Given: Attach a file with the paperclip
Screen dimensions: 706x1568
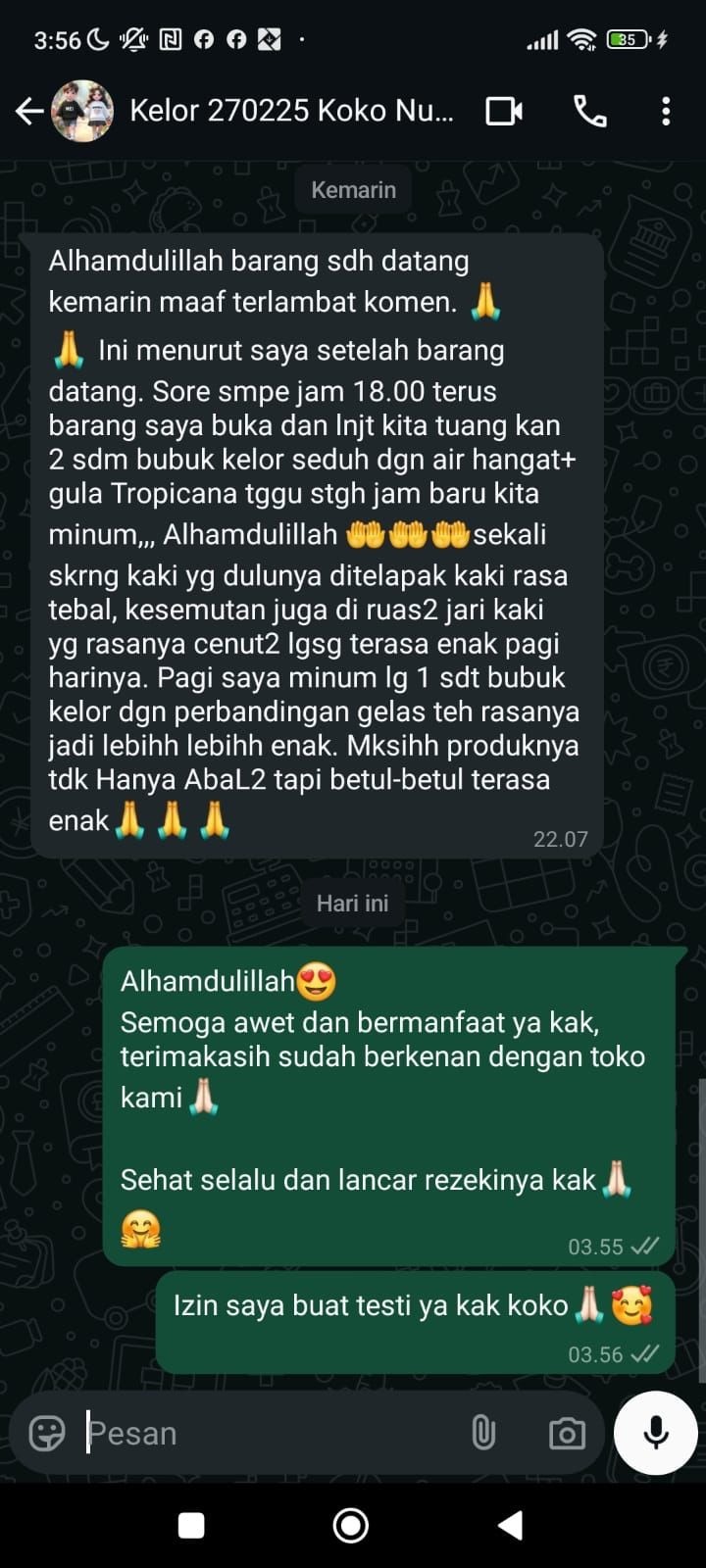Looking at the screenshot, I should click(483, 1433).
